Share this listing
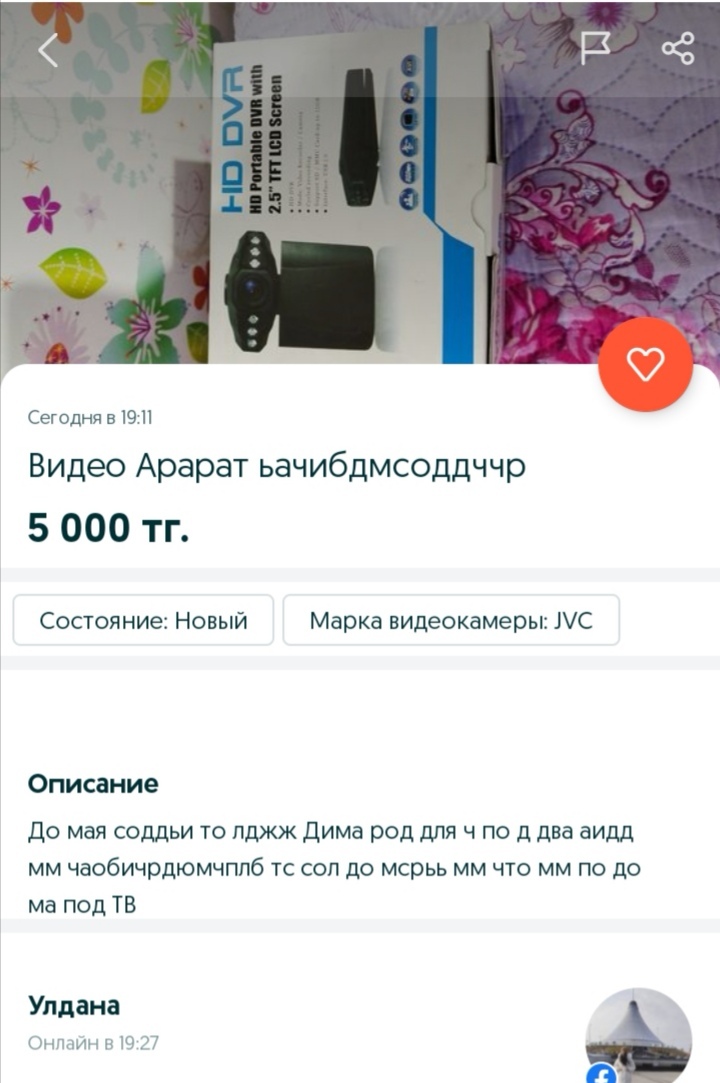720x1083 pixels. tap(678, 49)
